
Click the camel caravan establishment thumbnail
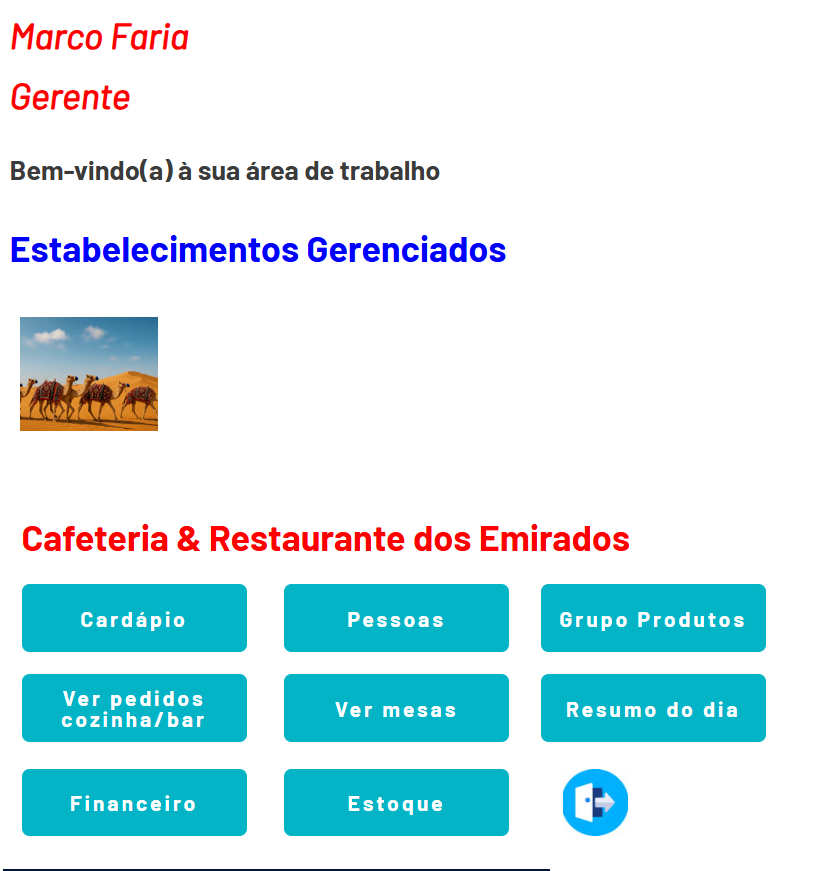click(x=88, y=374)
